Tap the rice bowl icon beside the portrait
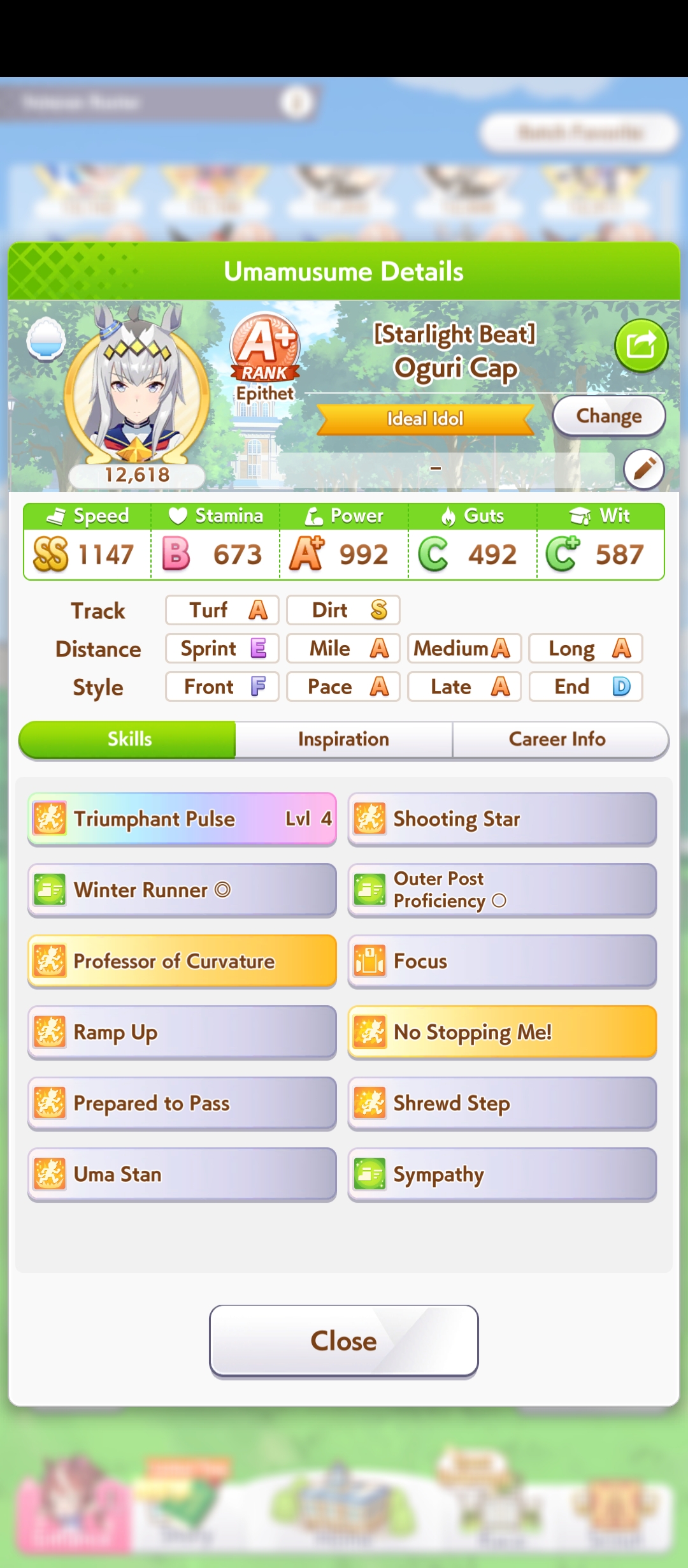 pyautogui.click(x=46, y=338)
